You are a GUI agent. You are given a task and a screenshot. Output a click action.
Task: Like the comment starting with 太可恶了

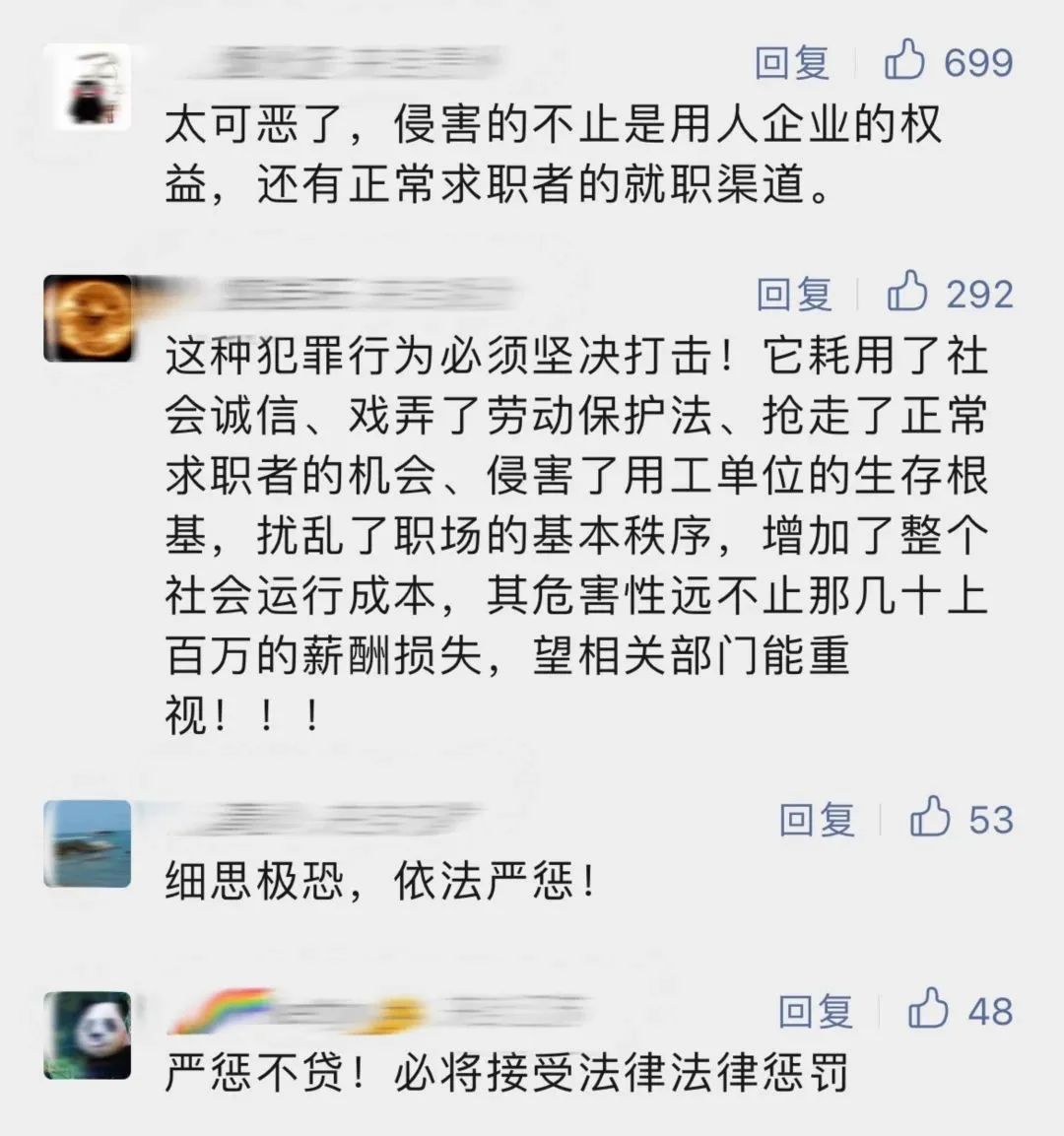904,60
